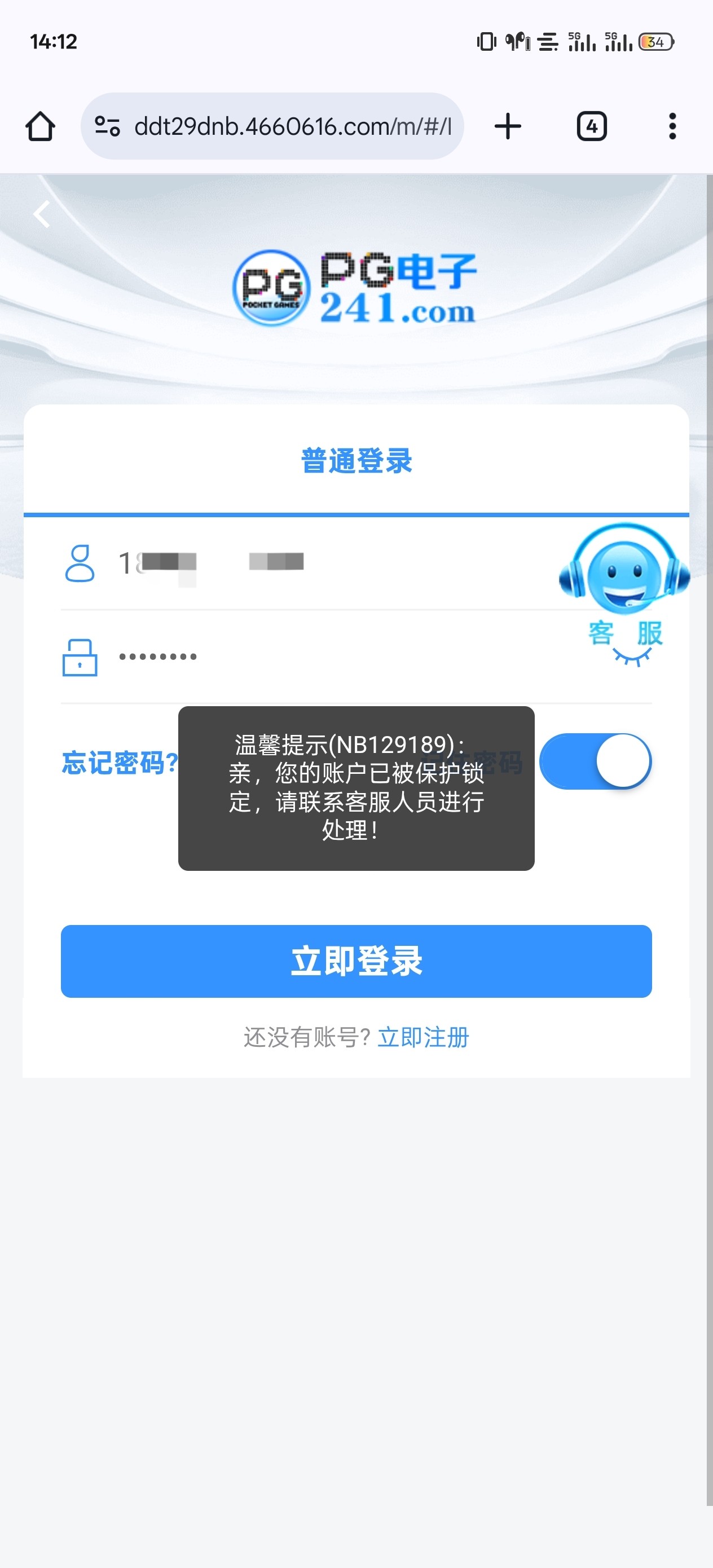The width and height of the screenshot is (713, 1568).
Task: Open the 客服 customer service chat
Action: point(624,578)
